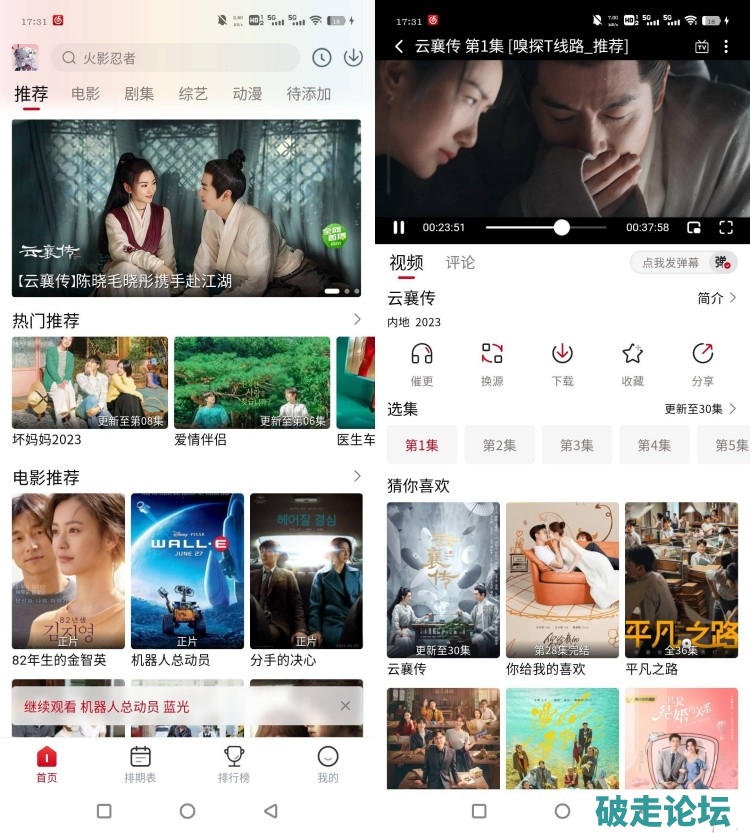Go to the 排期表 tab

click(140, 763)
